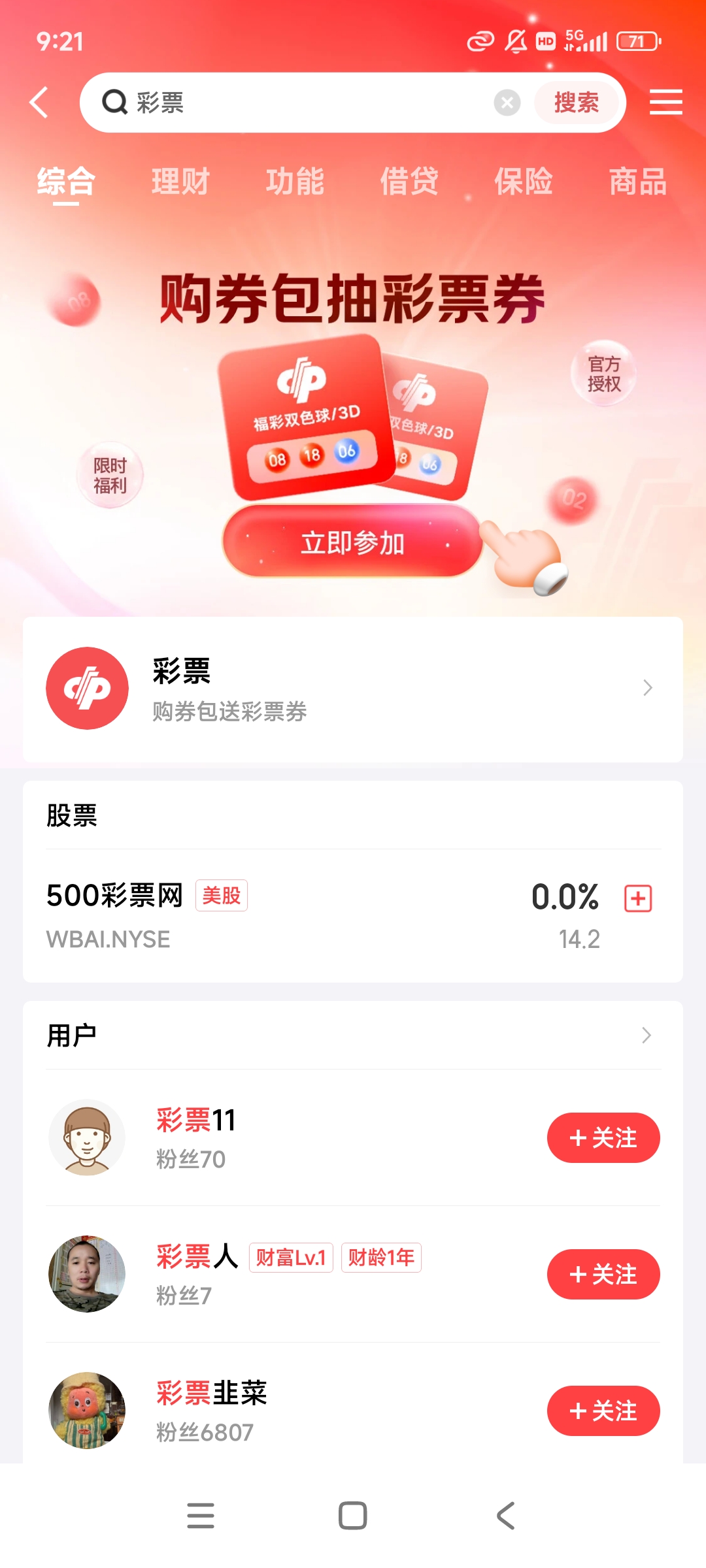Follow user 彩票11
Screen dimensions: 706x1568
(x=603, y=1137)
